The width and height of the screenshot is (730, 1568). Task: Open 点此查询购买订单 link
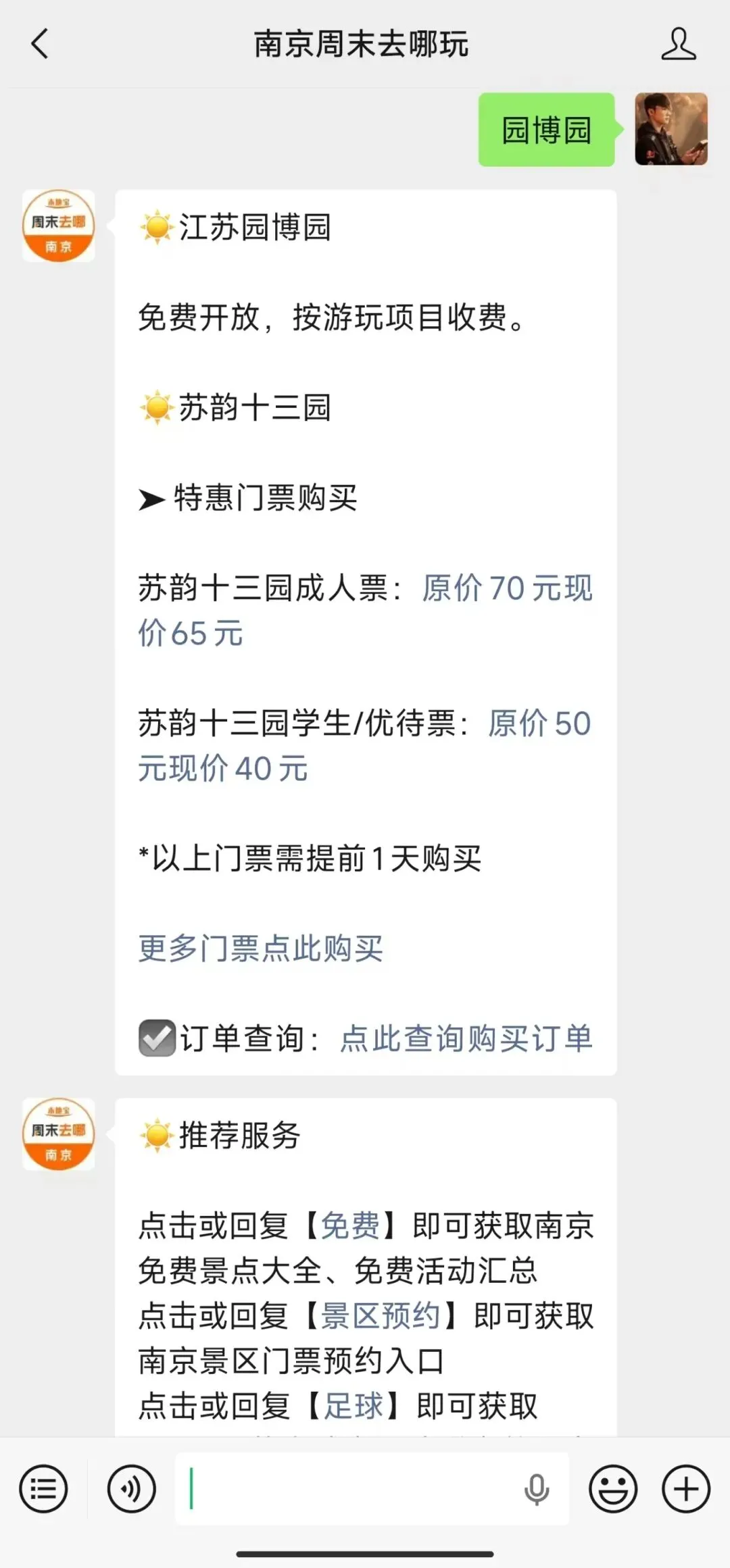(x=466, y=1038)
